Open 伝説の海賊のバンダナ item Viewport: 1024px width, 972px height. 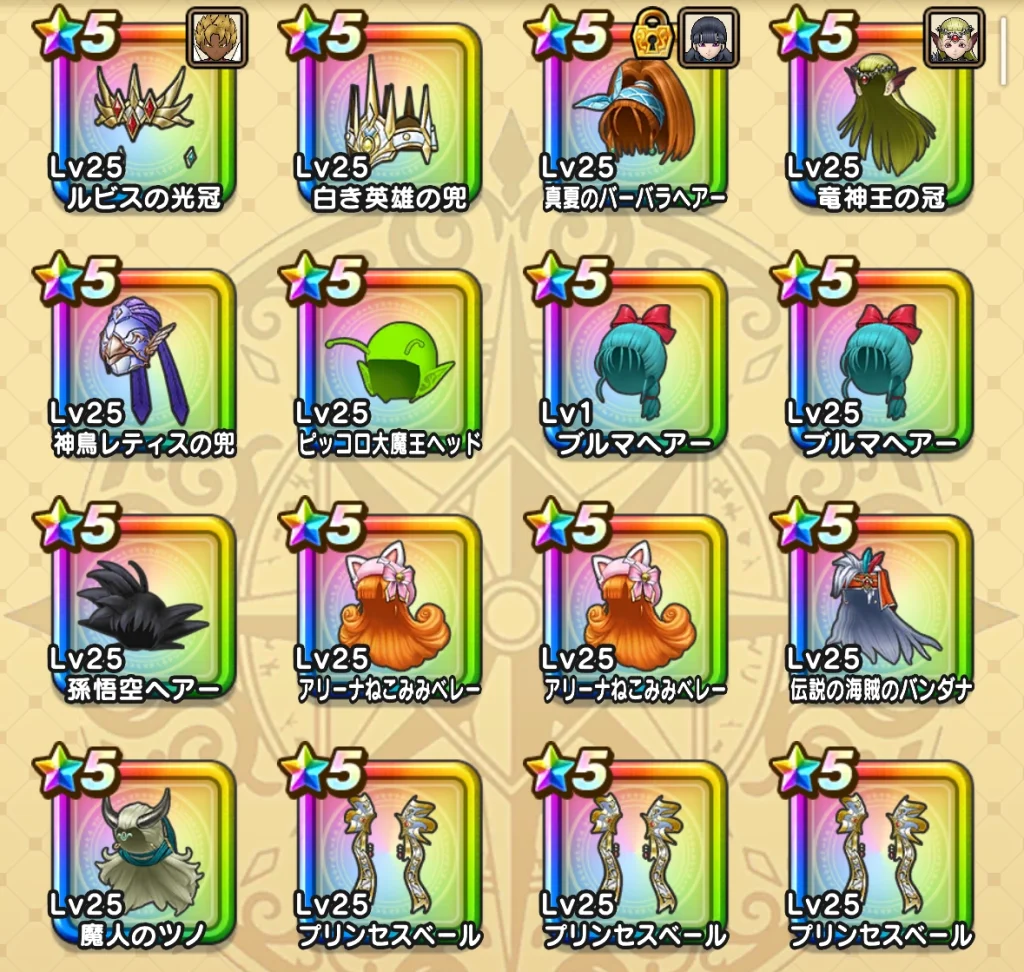(880, 610)
